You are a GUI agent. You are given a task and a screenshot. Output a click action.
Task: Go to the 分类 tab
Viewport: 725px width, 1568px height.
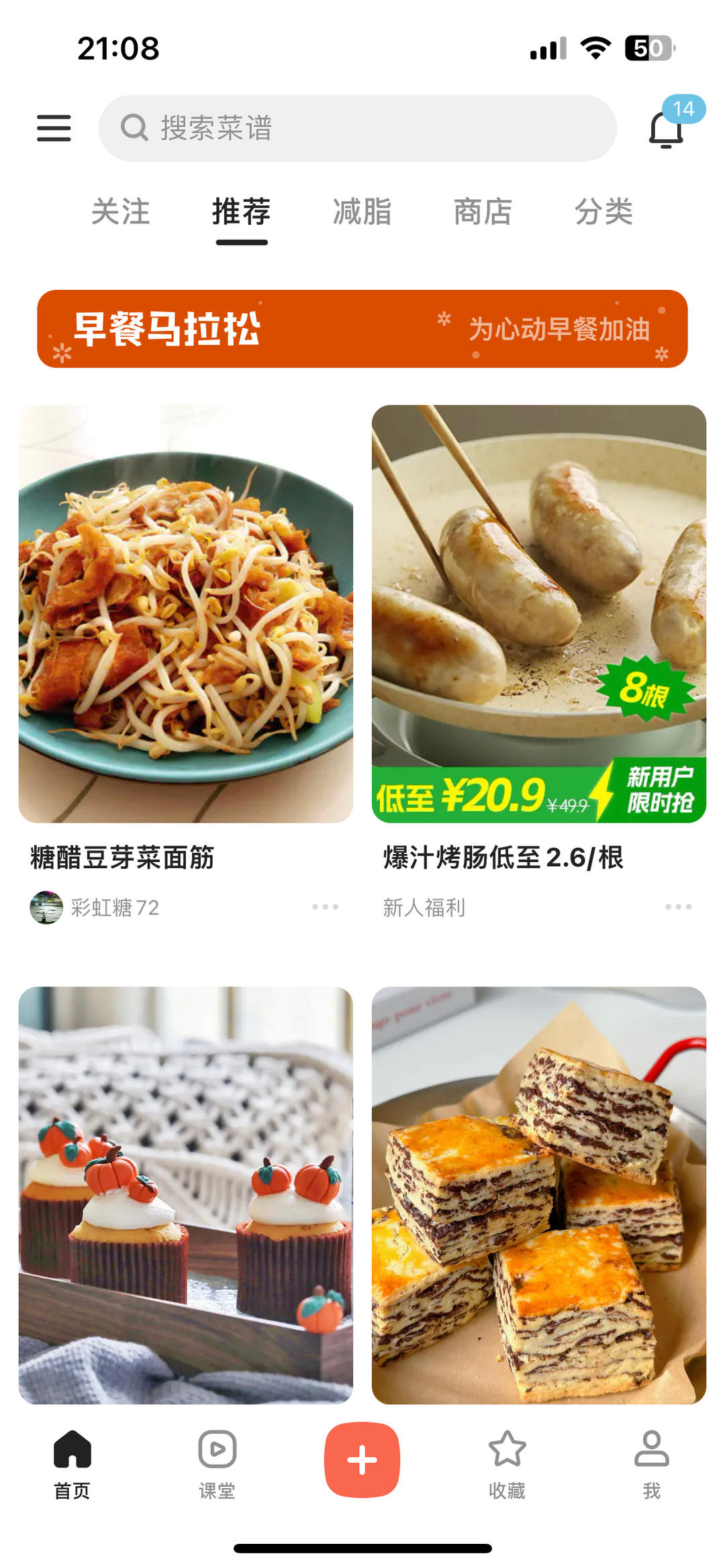click(x=603, y=212)
